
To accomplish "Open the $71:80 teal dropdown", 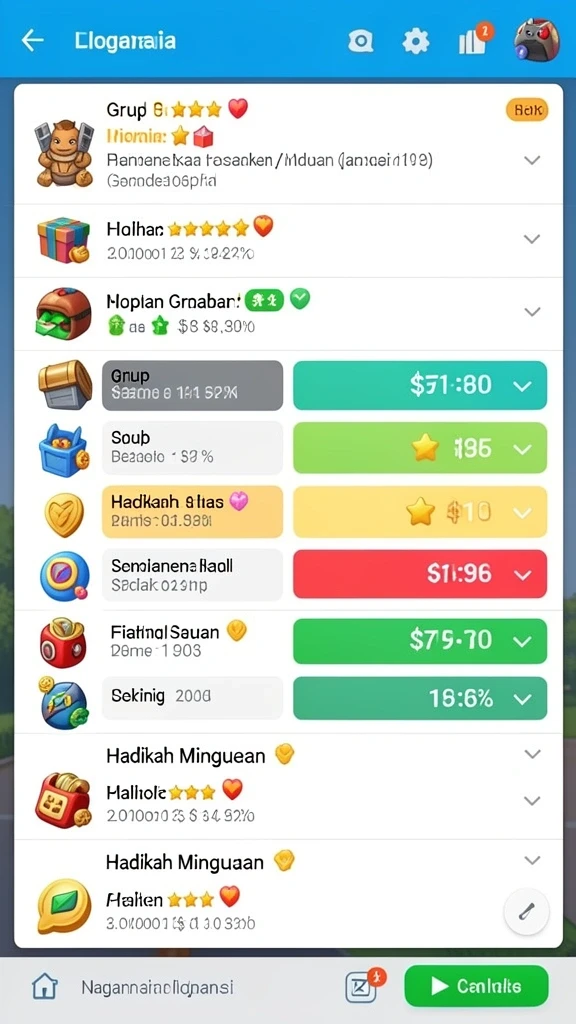I will click(x=420, y=385).
